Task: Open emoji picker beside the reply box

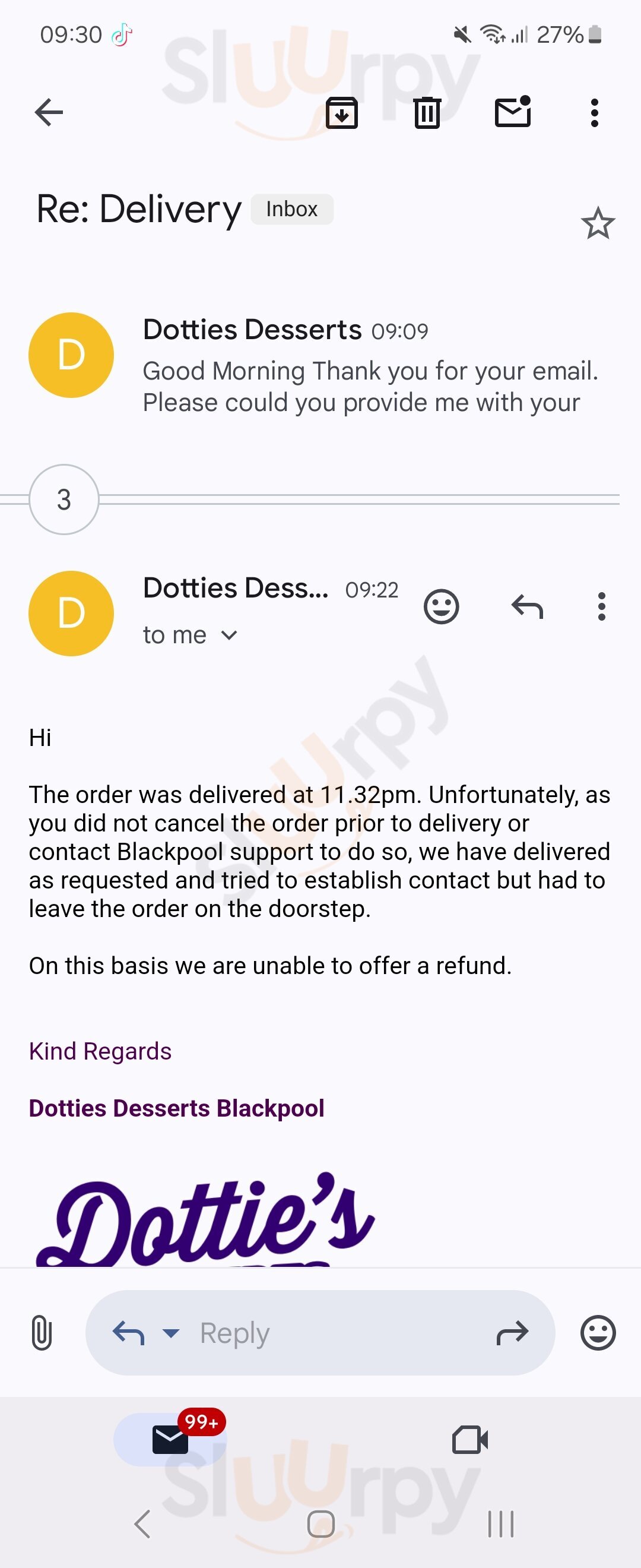Action: tap(598, 1332)
